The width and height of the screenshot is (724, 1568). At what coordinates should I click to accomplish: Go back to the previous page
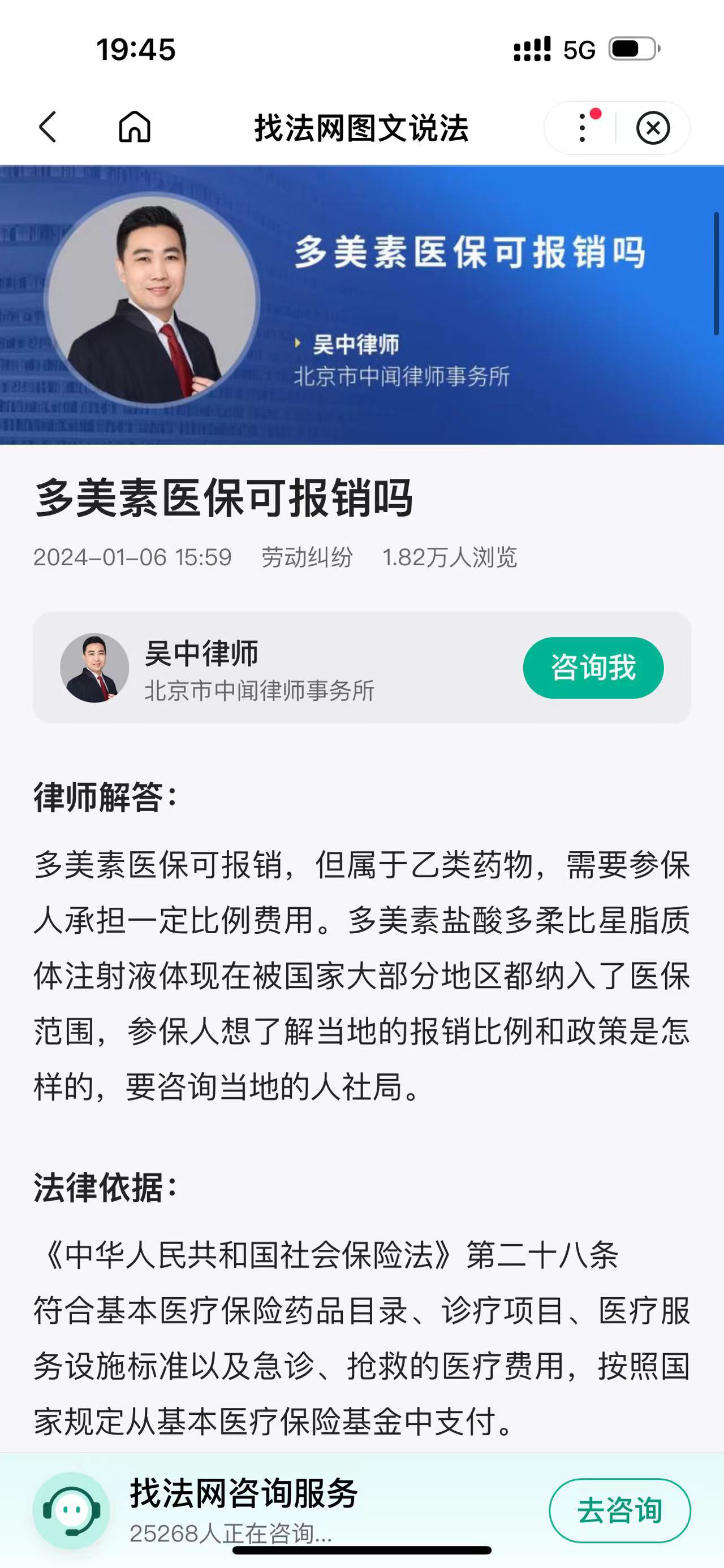48,127
